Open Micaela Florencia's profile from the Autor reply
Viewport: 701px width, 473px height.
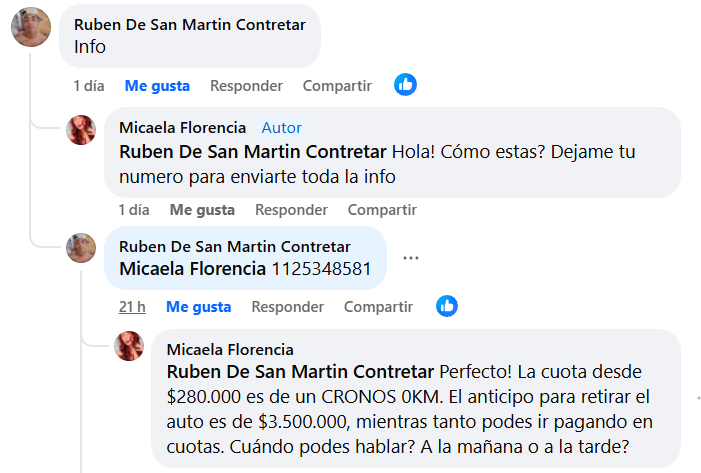coord(182,128)
